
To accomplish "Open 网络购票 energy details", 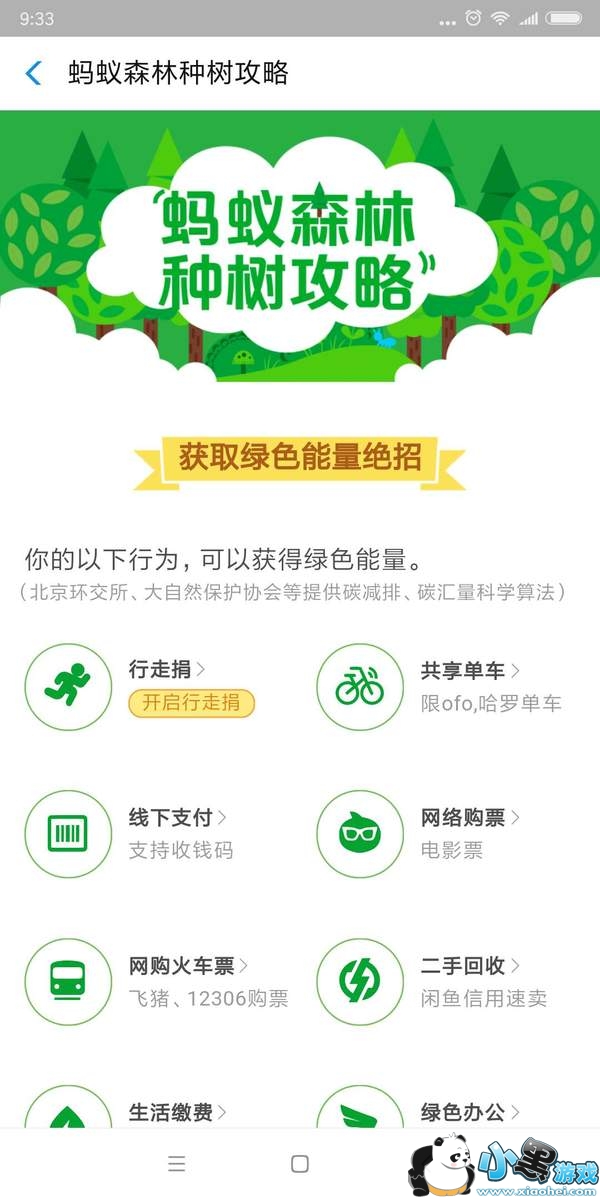I will (469, 818).
